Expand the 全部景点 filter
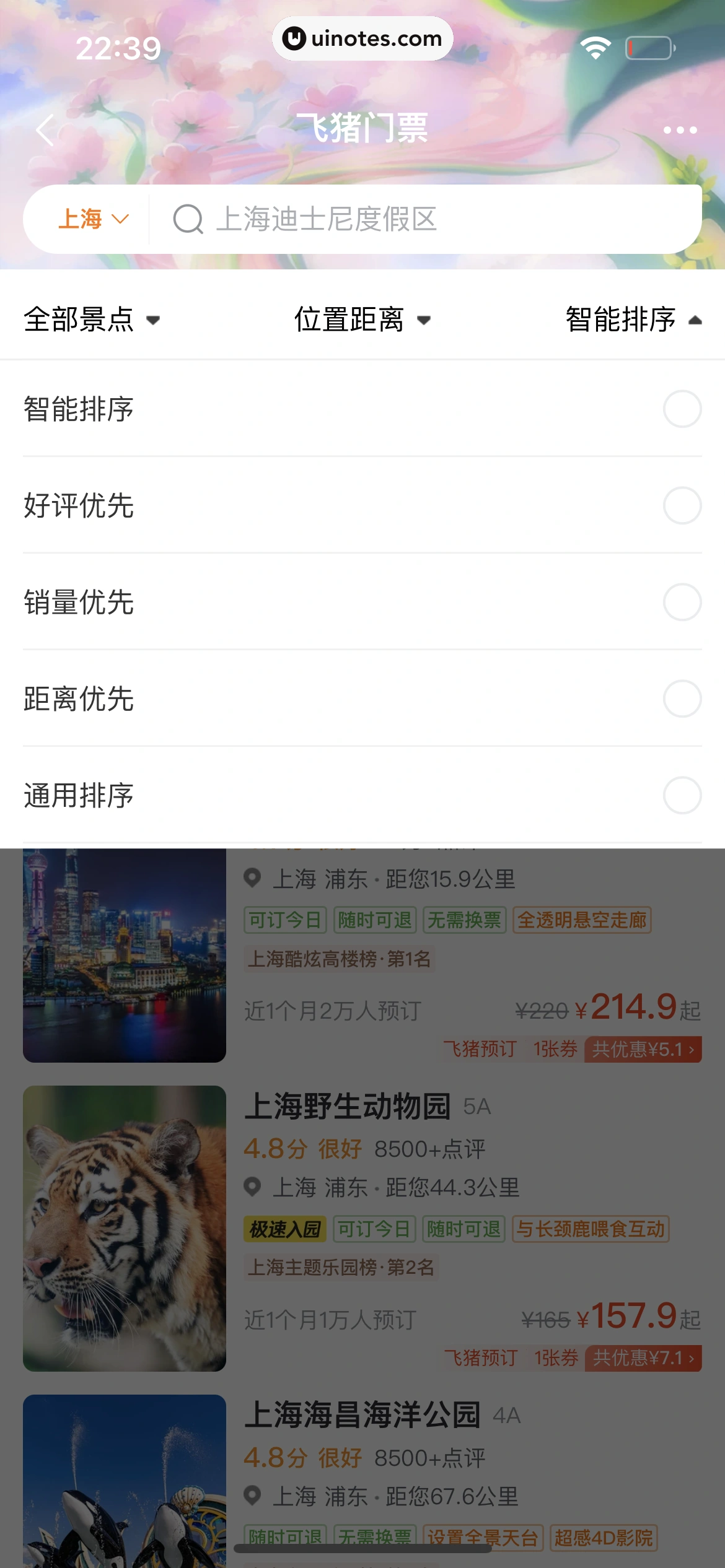This screenshot has width=725, height=1568. 92,320
